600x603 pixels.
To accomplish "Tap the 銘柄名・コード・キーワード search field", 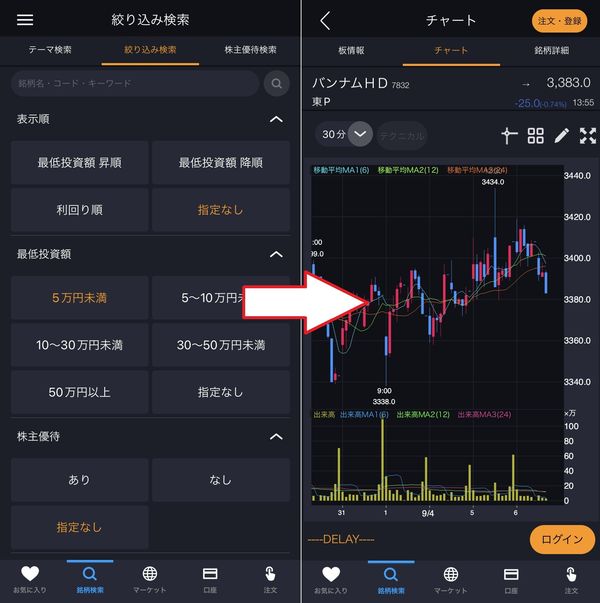I will [135, 83].
